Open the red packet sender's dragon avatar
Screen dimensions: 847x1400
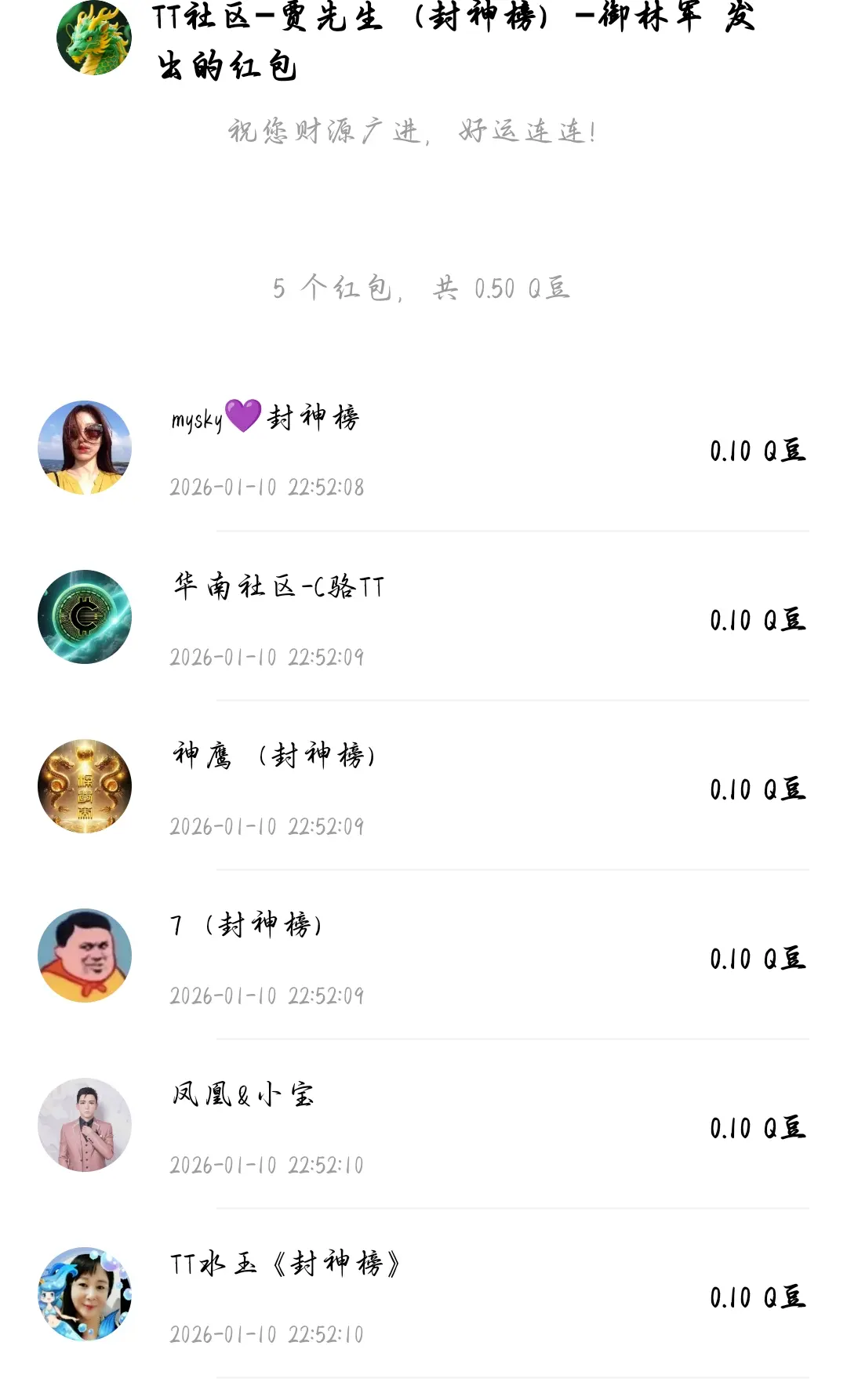tap(94, 38)
